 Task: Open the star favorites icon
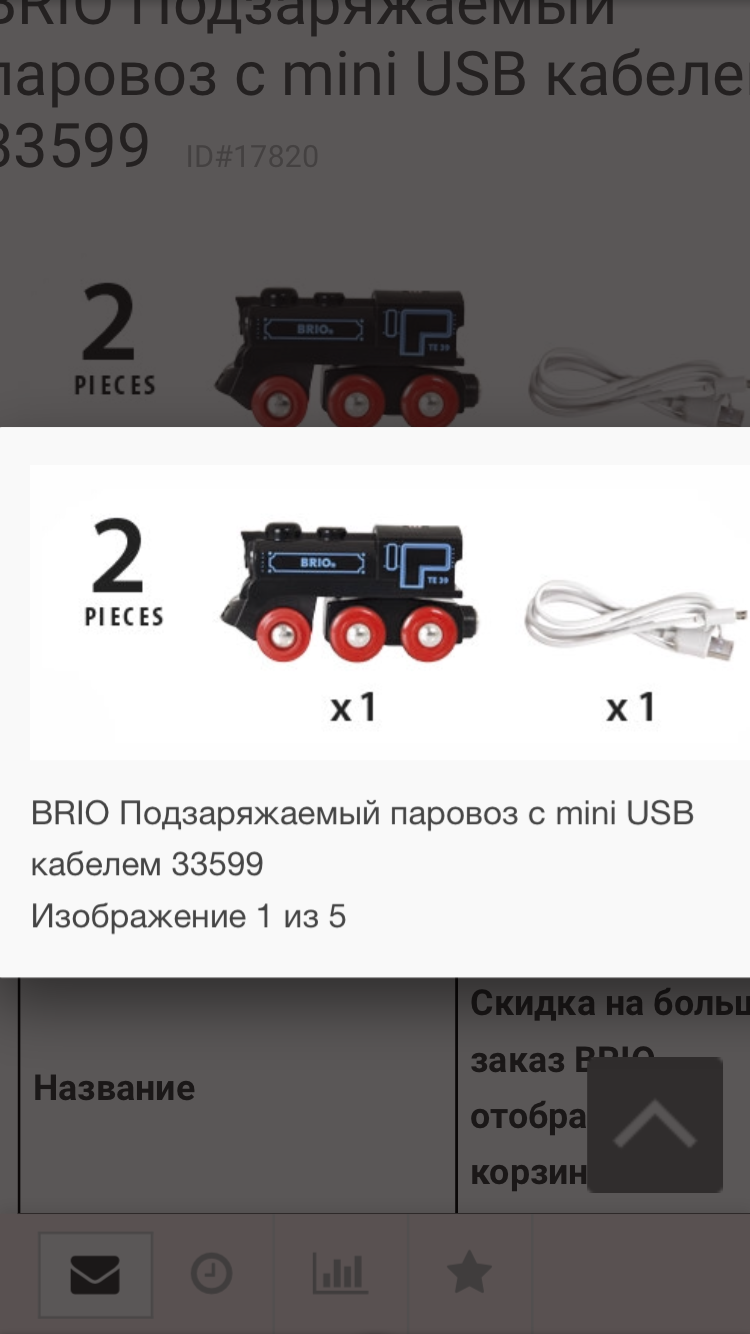469,1274
